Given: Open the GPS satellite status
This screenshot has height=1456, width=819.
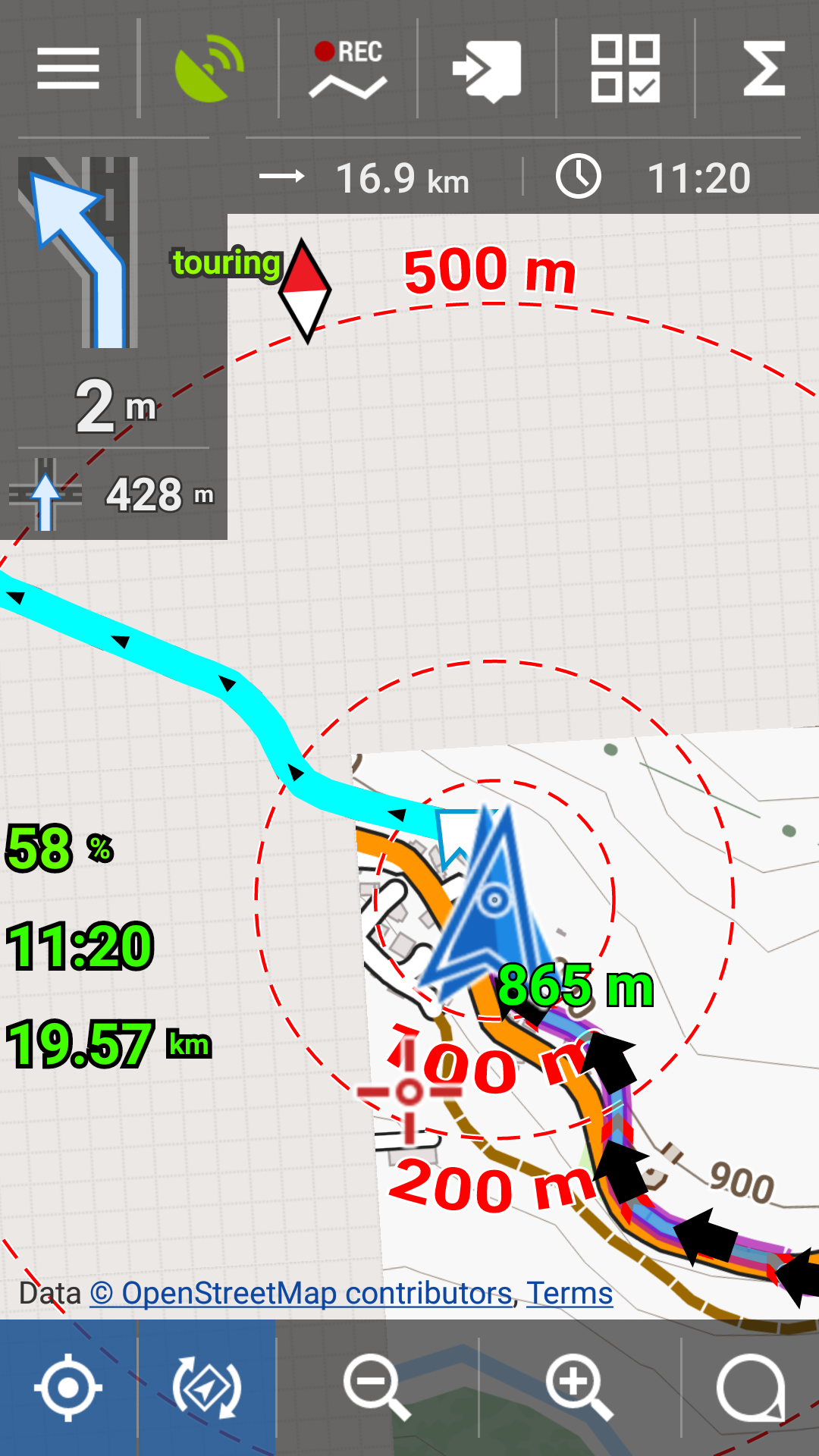Looking at the screenshot, I should 209,68.
